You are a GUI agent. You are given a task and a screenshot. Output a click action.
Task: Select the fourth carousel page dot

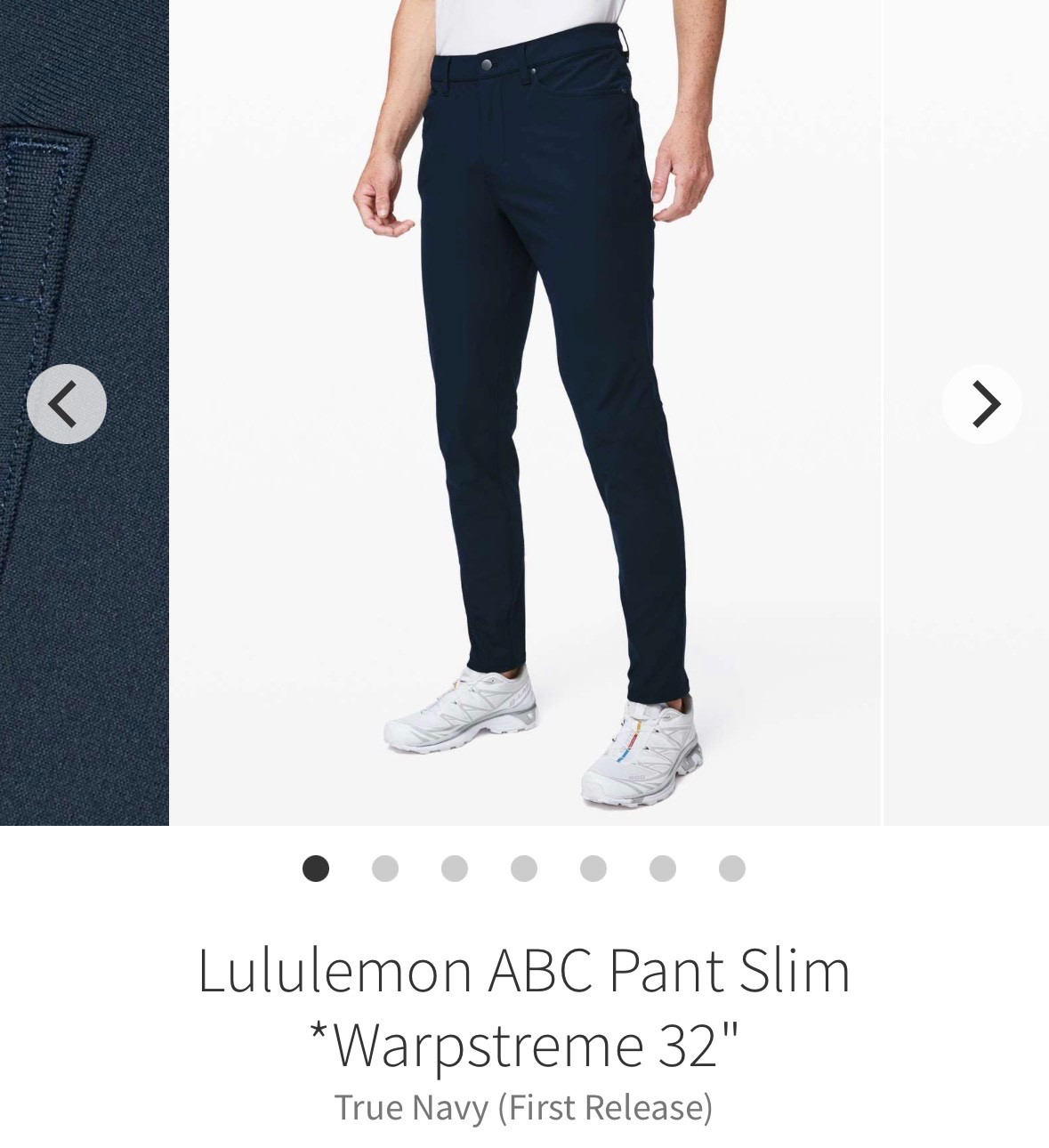click(x=523, y=868)
